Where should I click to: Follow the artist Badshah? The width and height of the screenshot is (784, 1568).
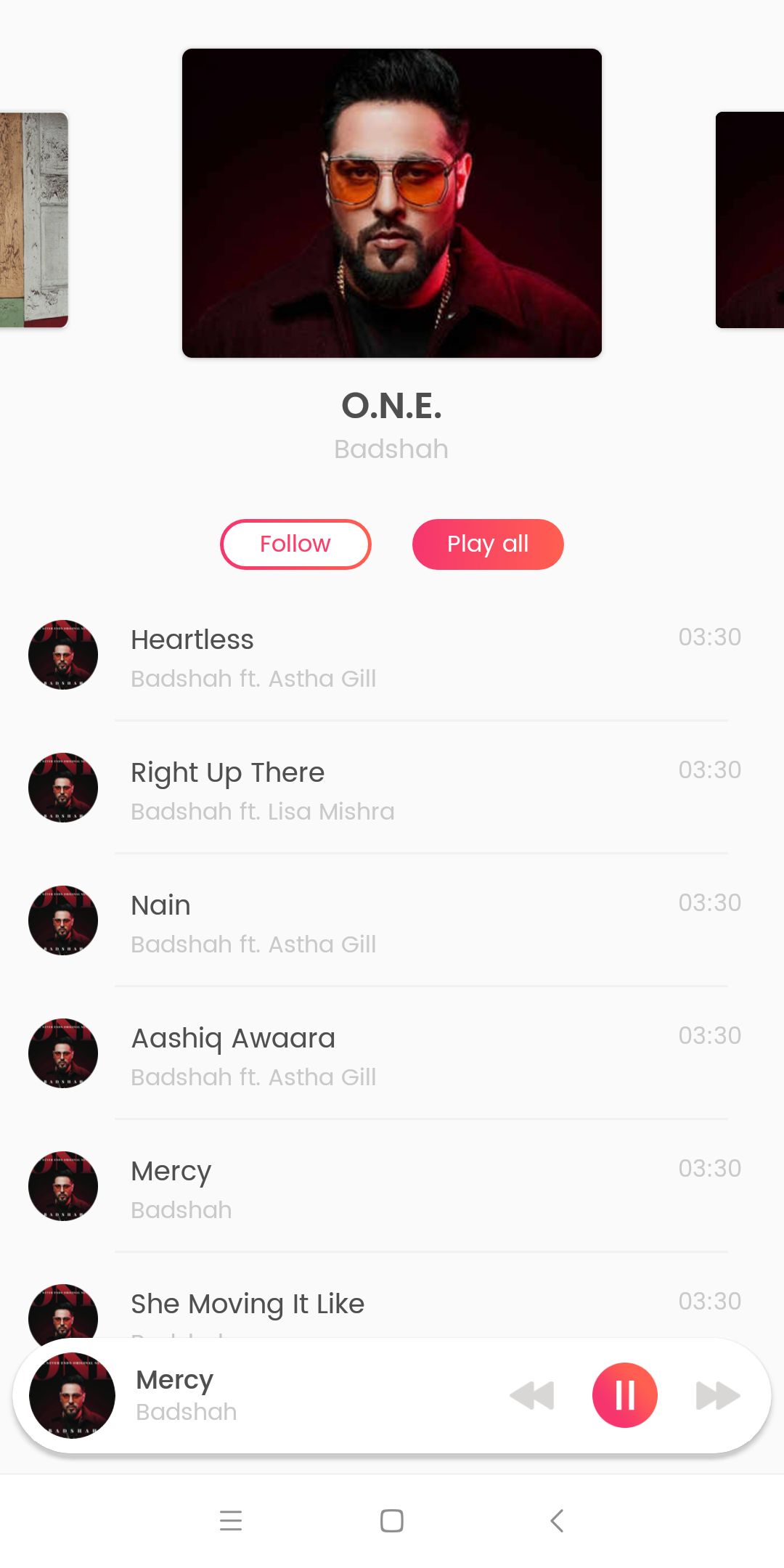click(x=295, y=544)
